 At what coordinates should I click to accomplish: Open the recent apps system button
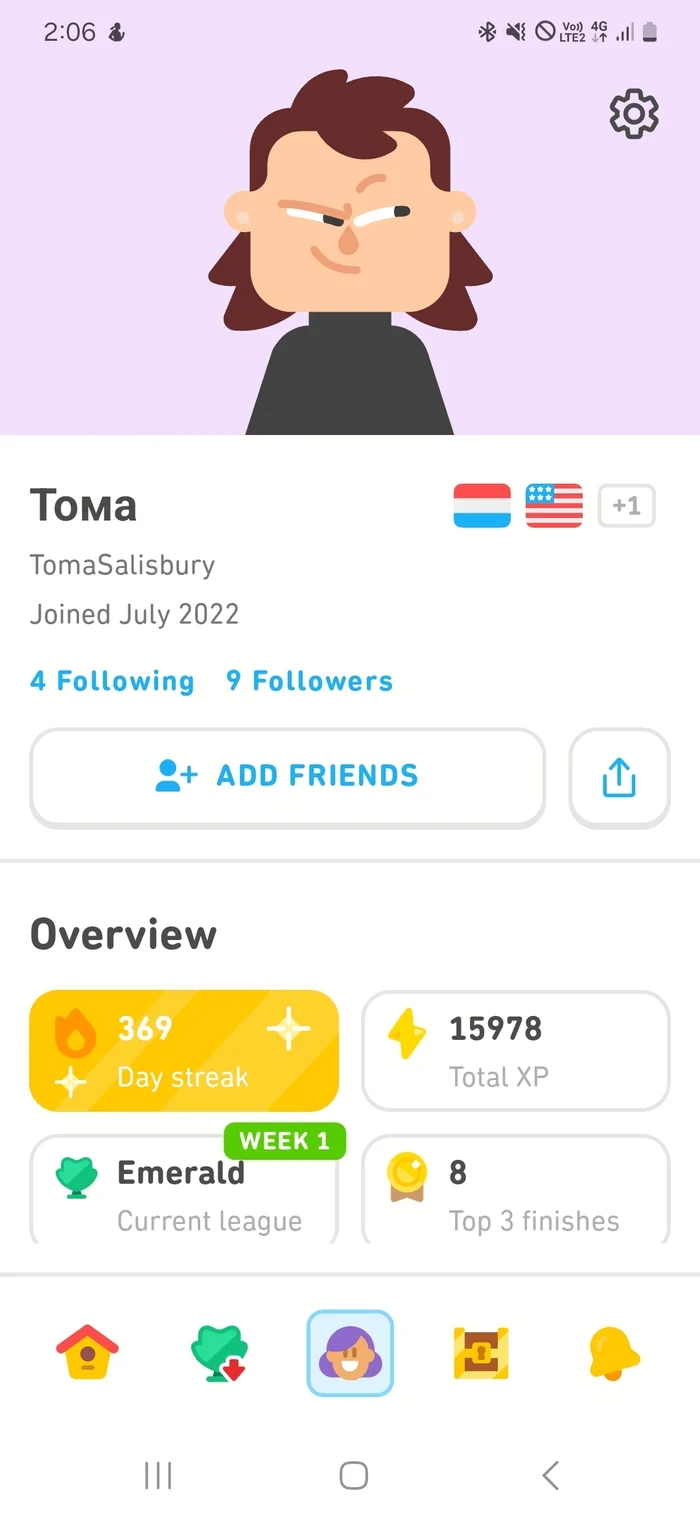(158, 1474)
